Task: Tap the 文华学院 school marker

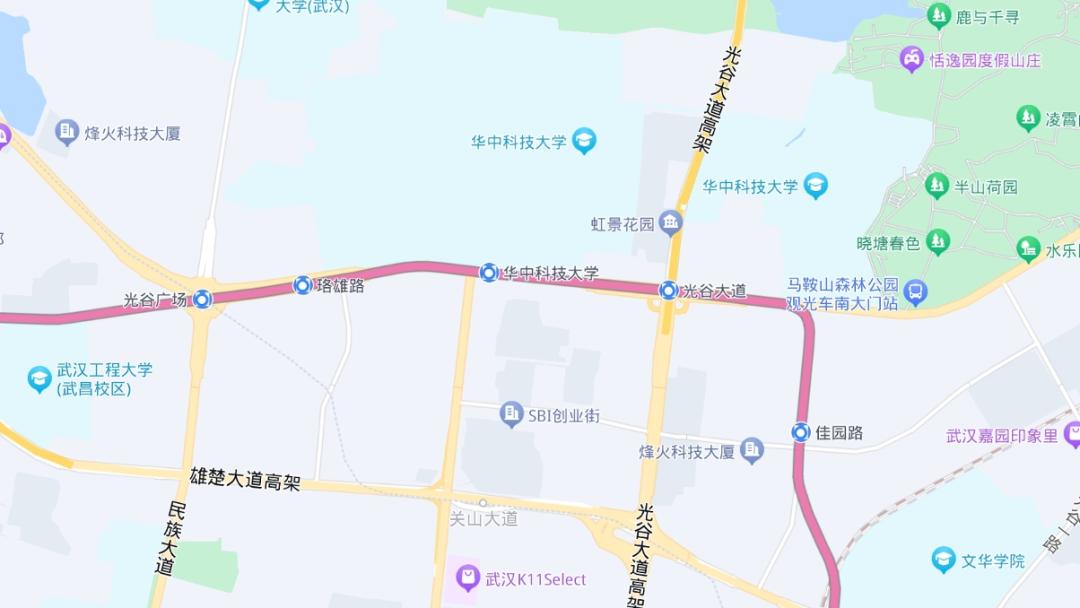Action: tap(943, 560)
